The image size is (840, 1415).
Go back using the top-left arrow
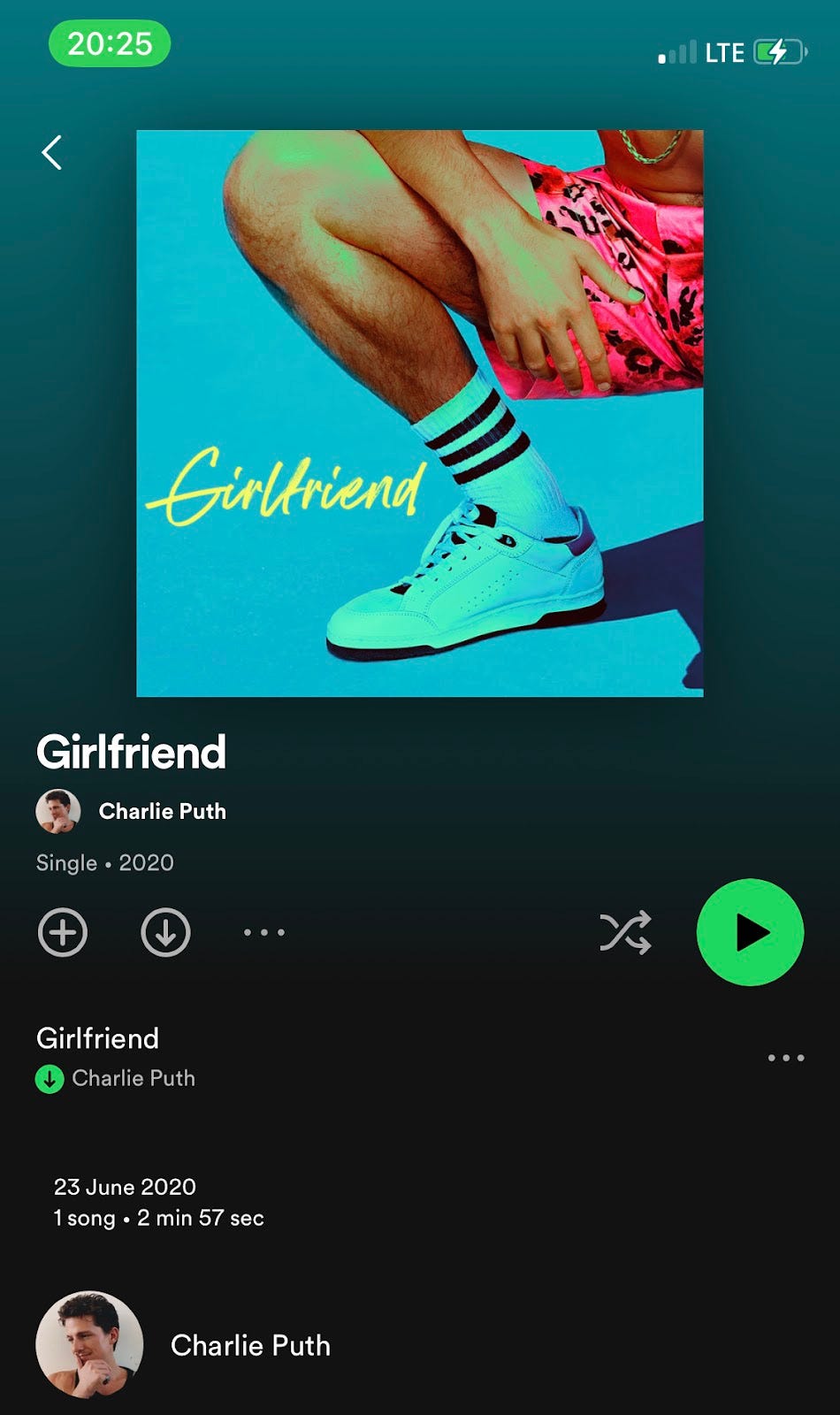(52, 152)
